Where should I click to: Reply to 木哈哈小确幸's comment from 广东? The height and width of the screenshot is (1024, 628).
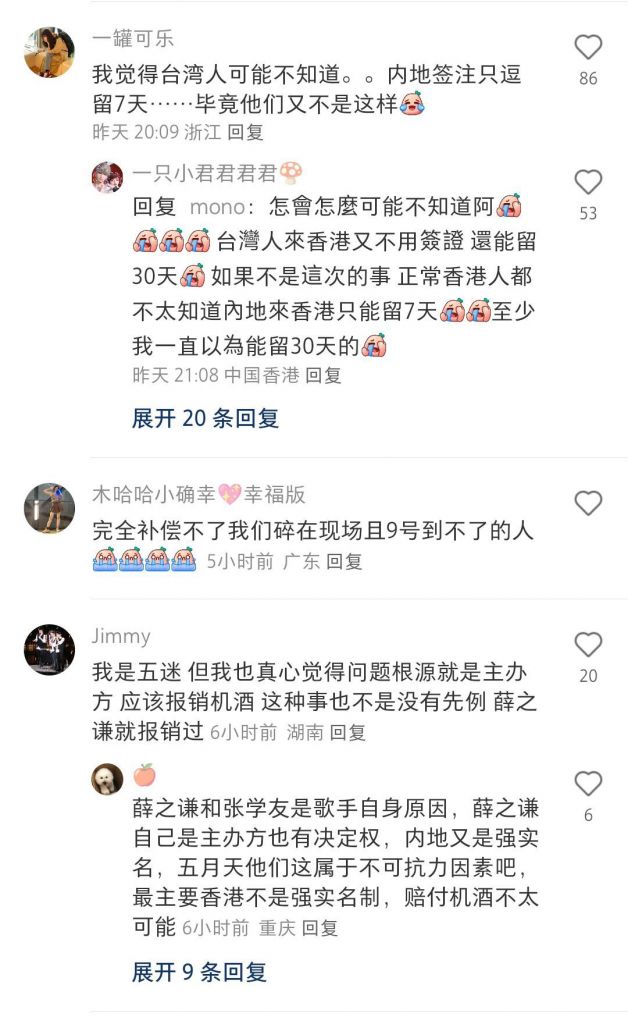pyautogui.click(x=345, y=562)
